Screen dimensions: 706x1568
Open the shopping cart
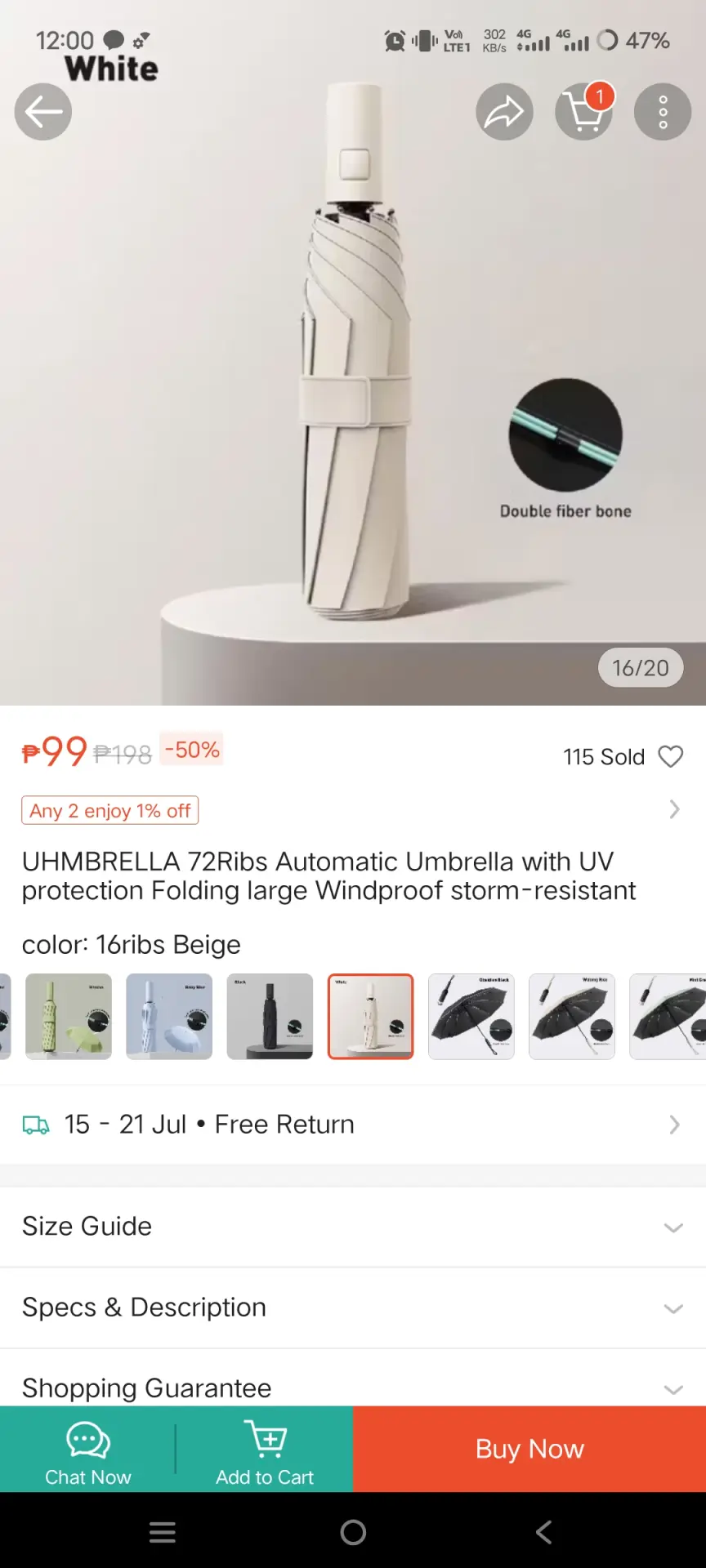click(584, 112)
